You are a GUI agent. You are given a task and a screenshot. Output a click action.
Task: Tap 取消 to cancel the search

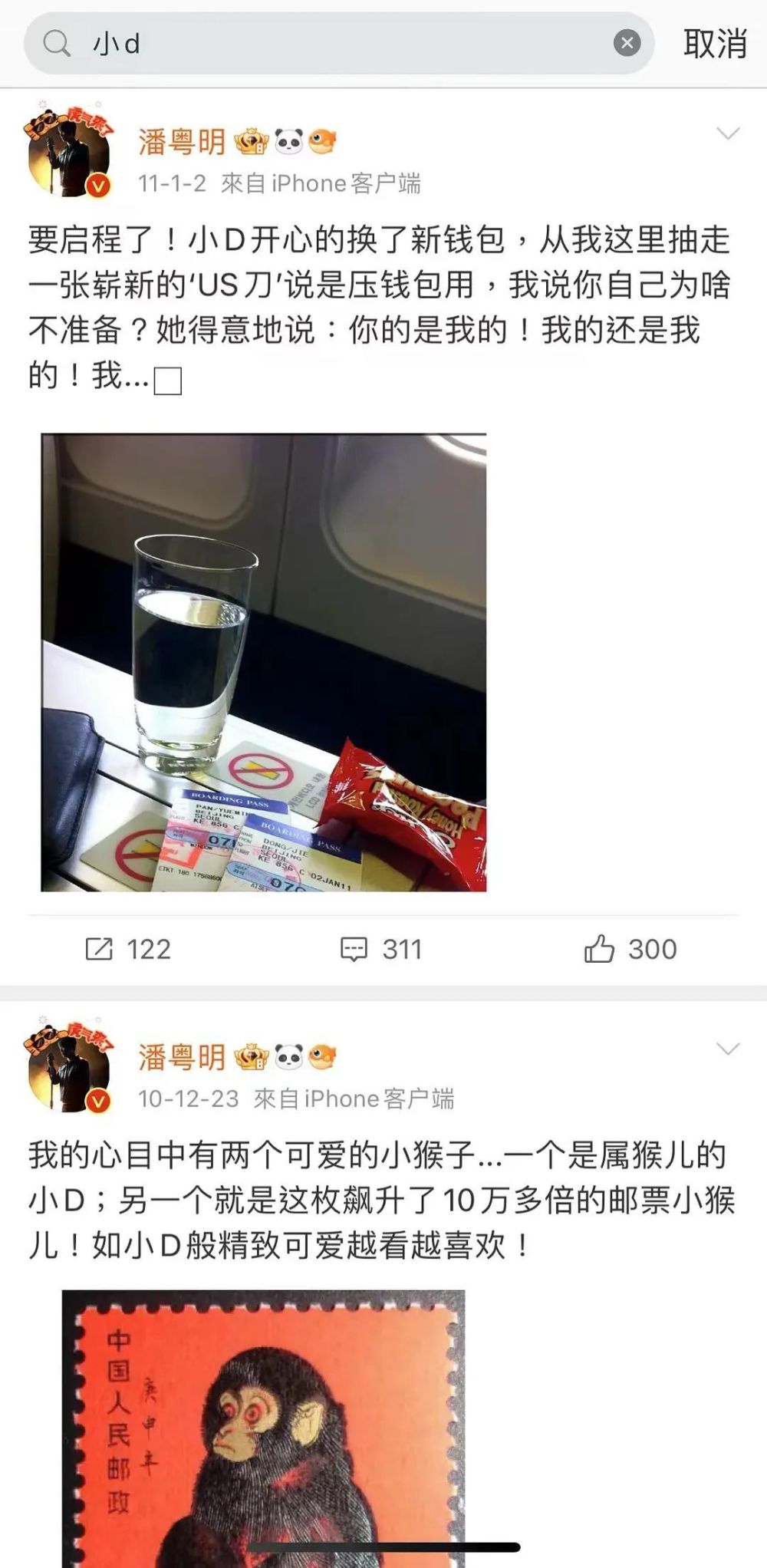(x=715, y=44)
